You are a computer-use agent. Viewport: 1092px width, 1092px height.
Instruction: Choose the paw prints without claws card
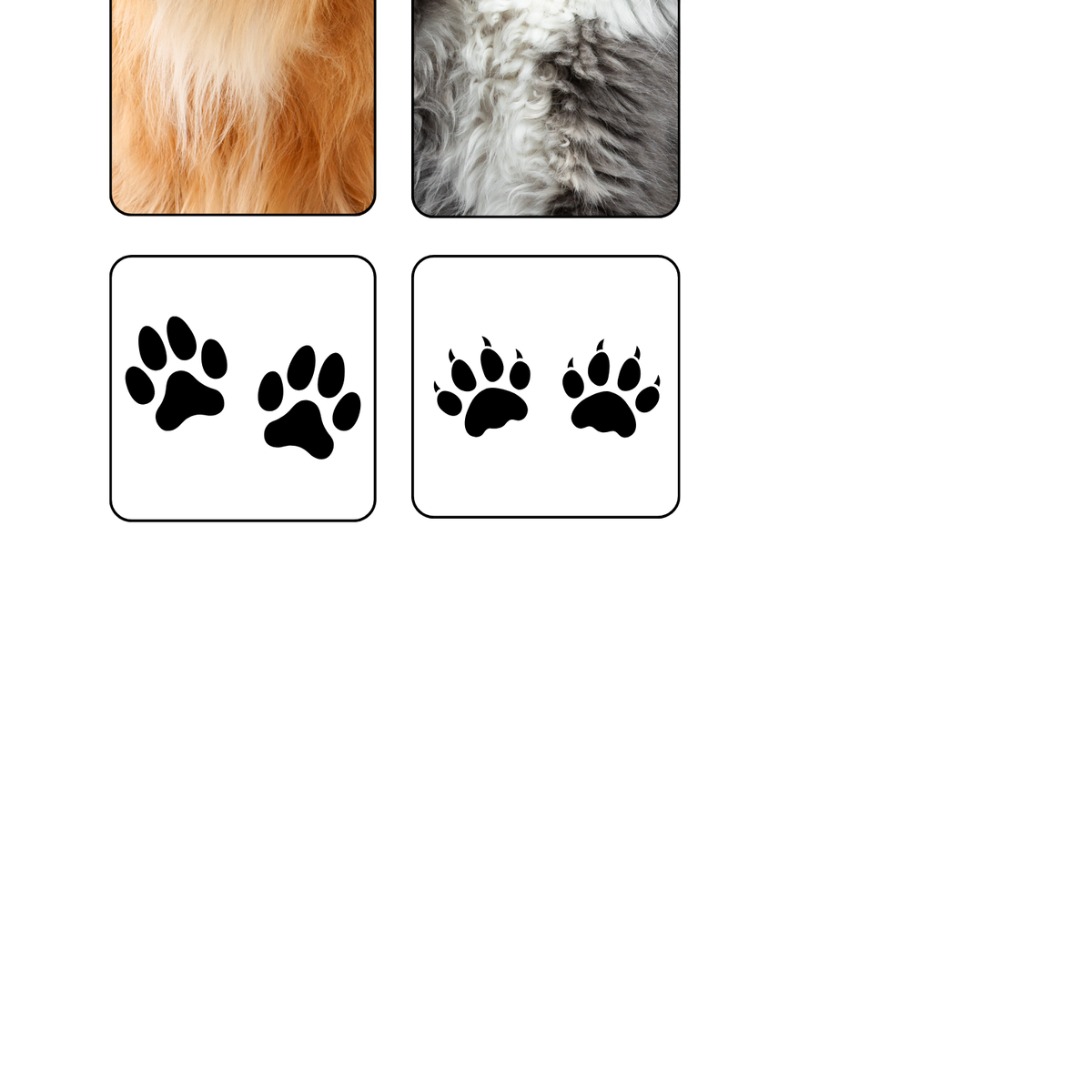coord(242,388)
